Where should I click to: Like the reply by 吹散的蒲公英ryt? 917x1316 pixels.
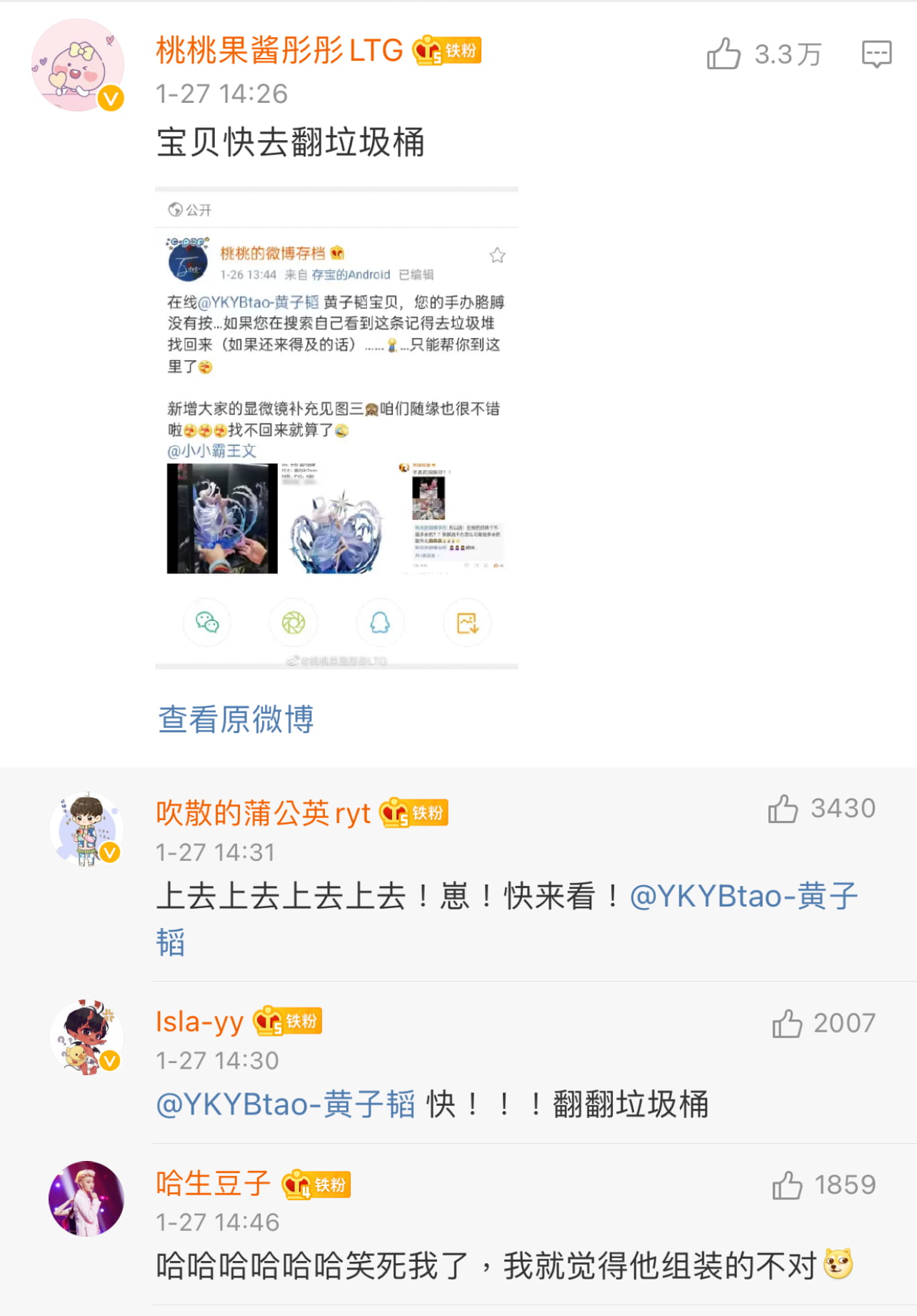(x=783, y=809)
